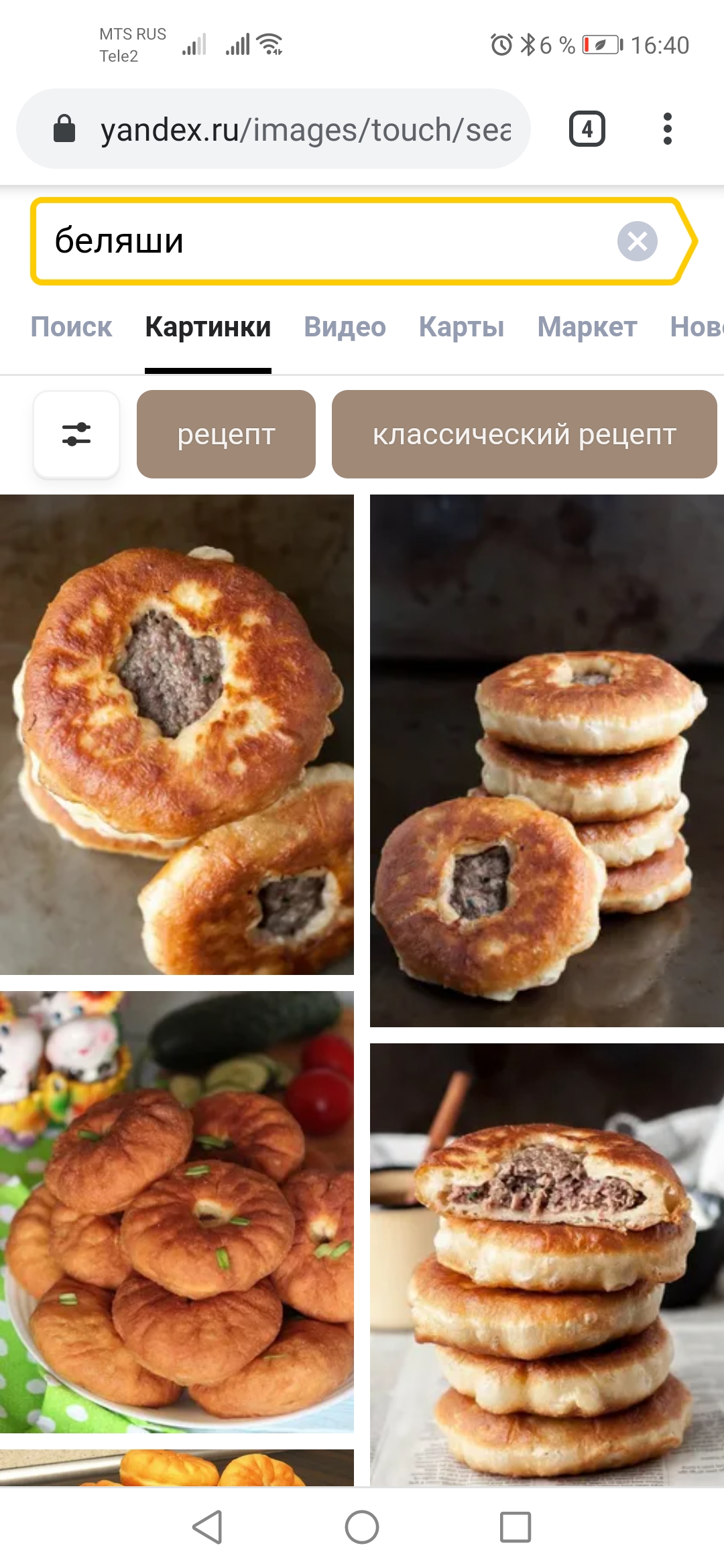
Task: Tap the yandex.ru address bar
Action: (x=305, y=129)
